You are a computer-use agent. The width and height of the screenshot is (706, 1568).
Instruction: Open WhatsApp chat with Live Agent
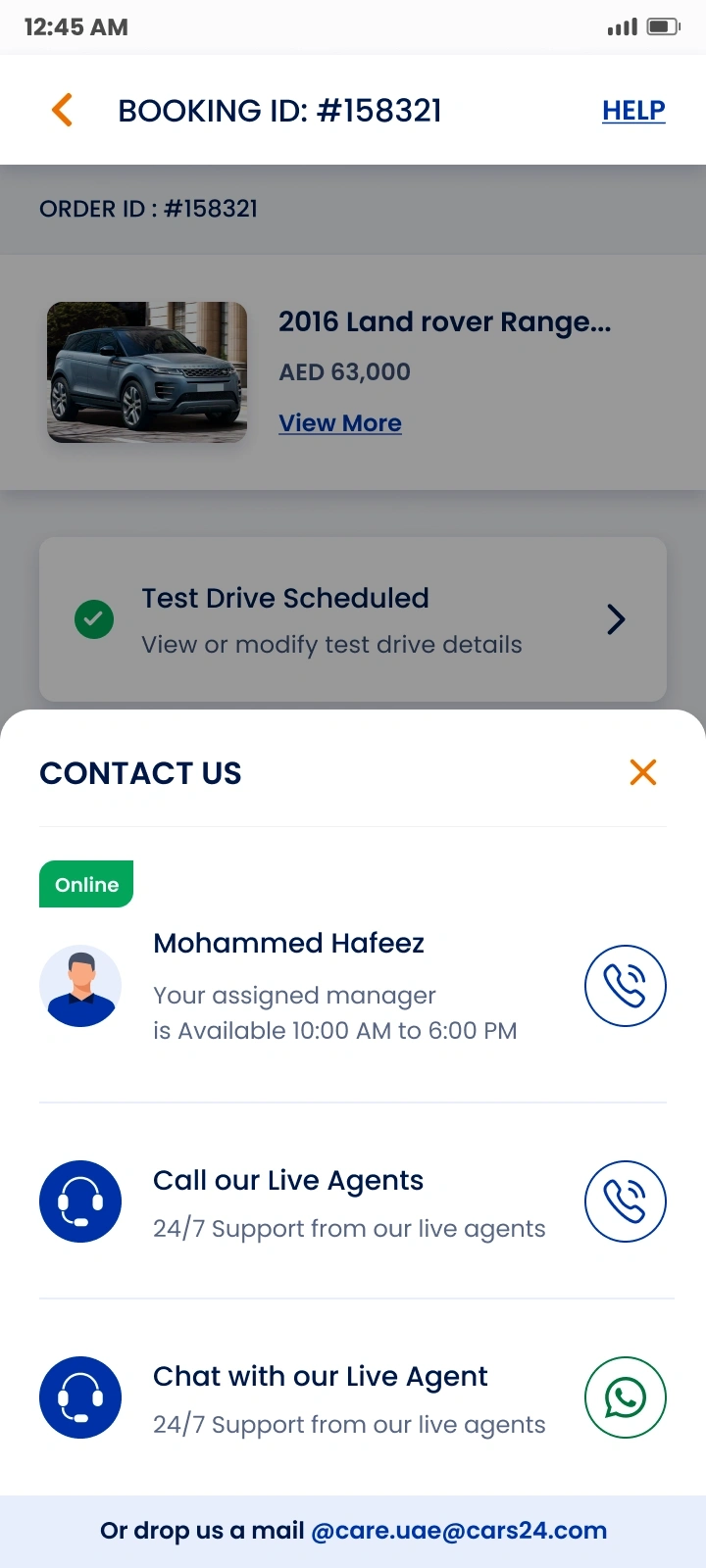pyautogui.click(x=626, y=1397)
